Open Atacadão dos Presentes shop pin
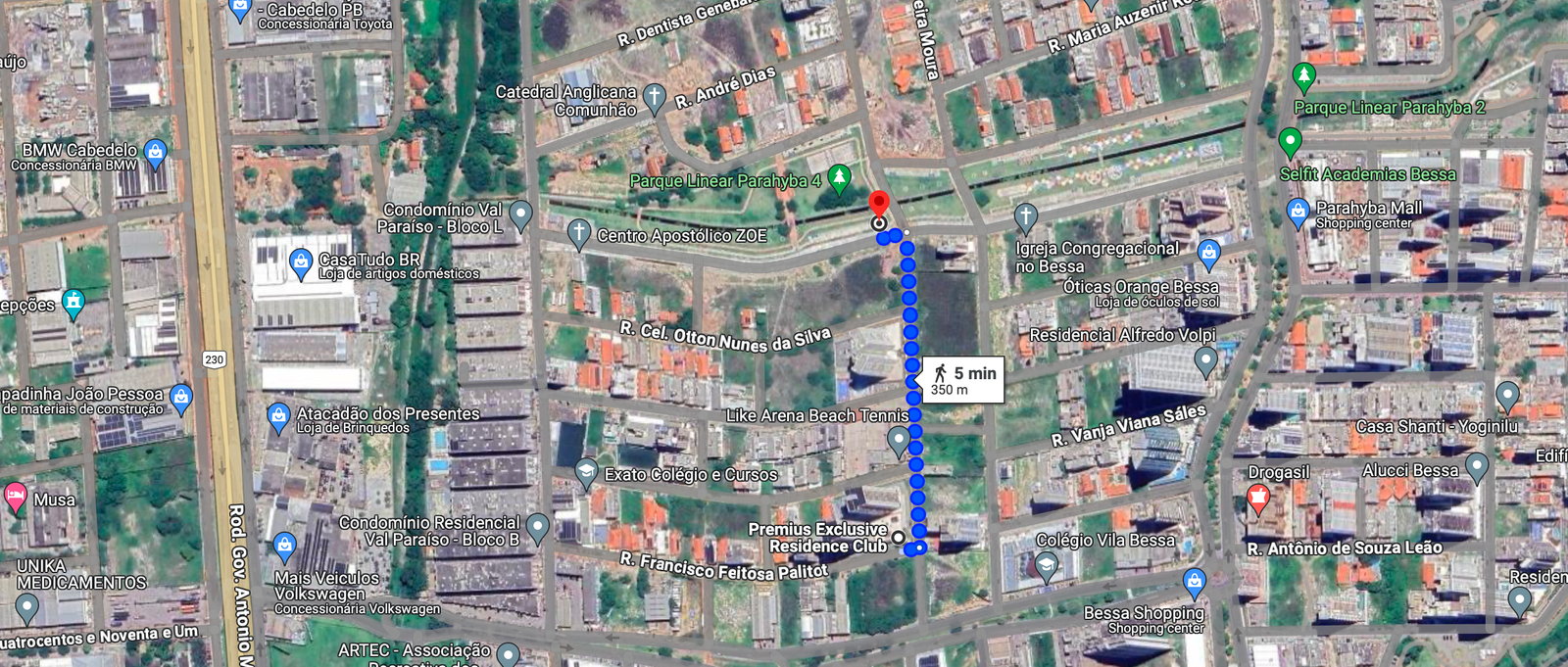Viewport: 1568px width, 667px height. [x=278, y=416]
